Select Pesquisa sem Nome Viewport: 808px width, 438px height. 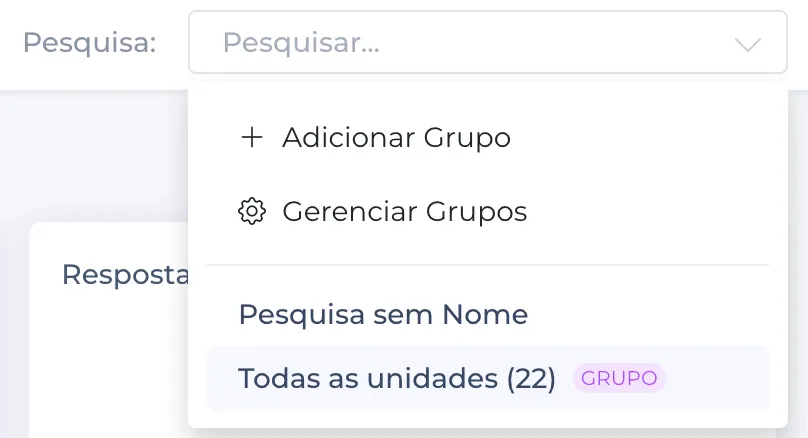coord(383,315)
